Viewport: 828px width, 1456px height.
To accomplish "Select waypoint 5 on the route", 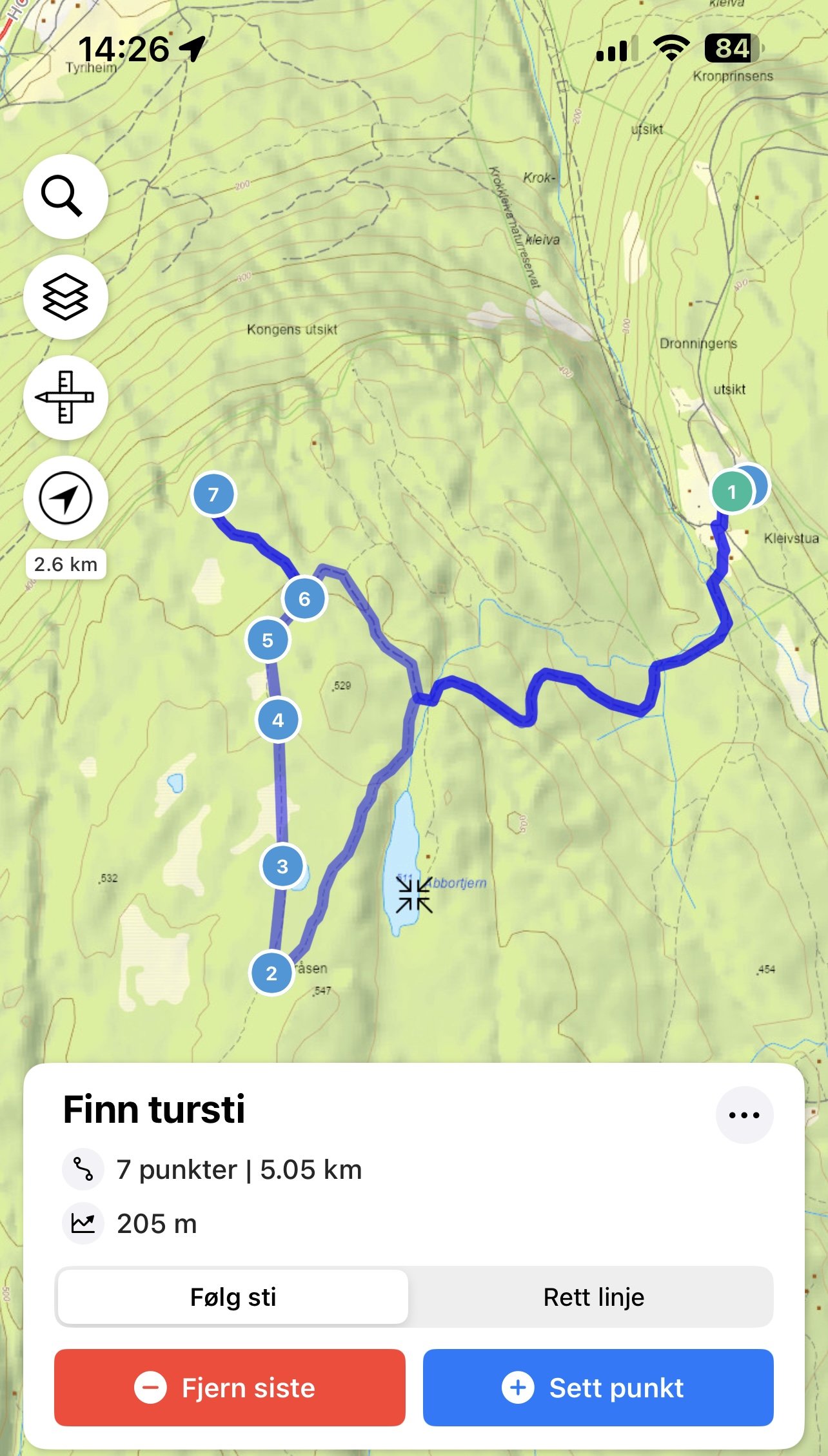I will 268,639.
